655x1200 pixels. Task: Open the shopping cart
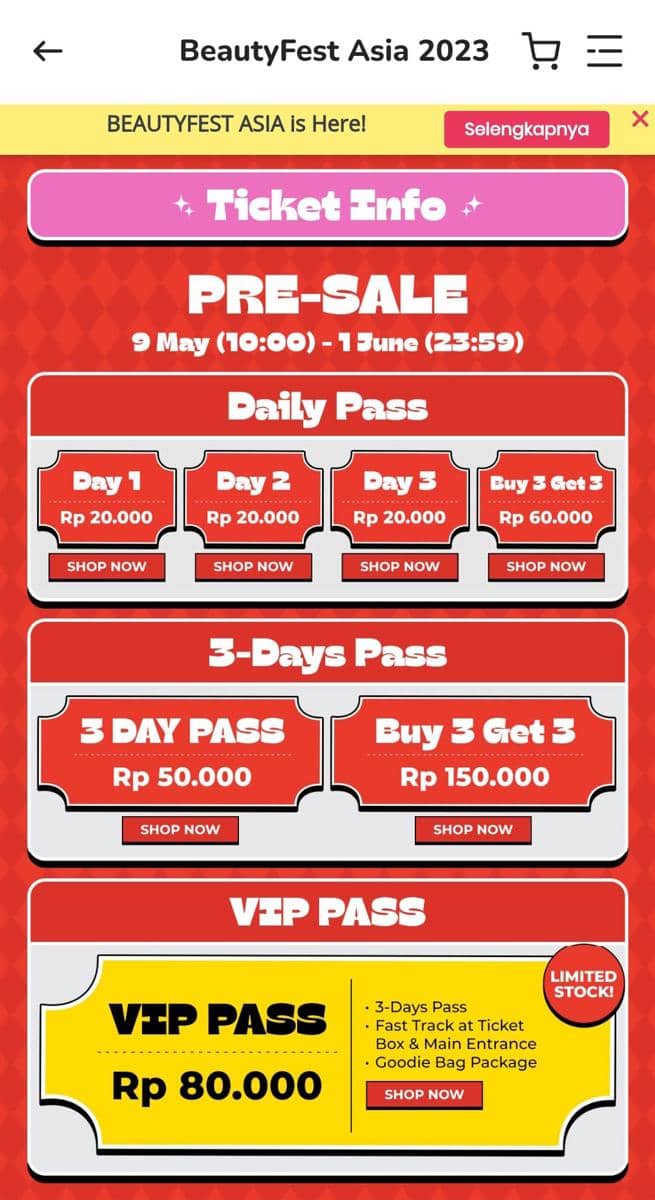point(541,51)
